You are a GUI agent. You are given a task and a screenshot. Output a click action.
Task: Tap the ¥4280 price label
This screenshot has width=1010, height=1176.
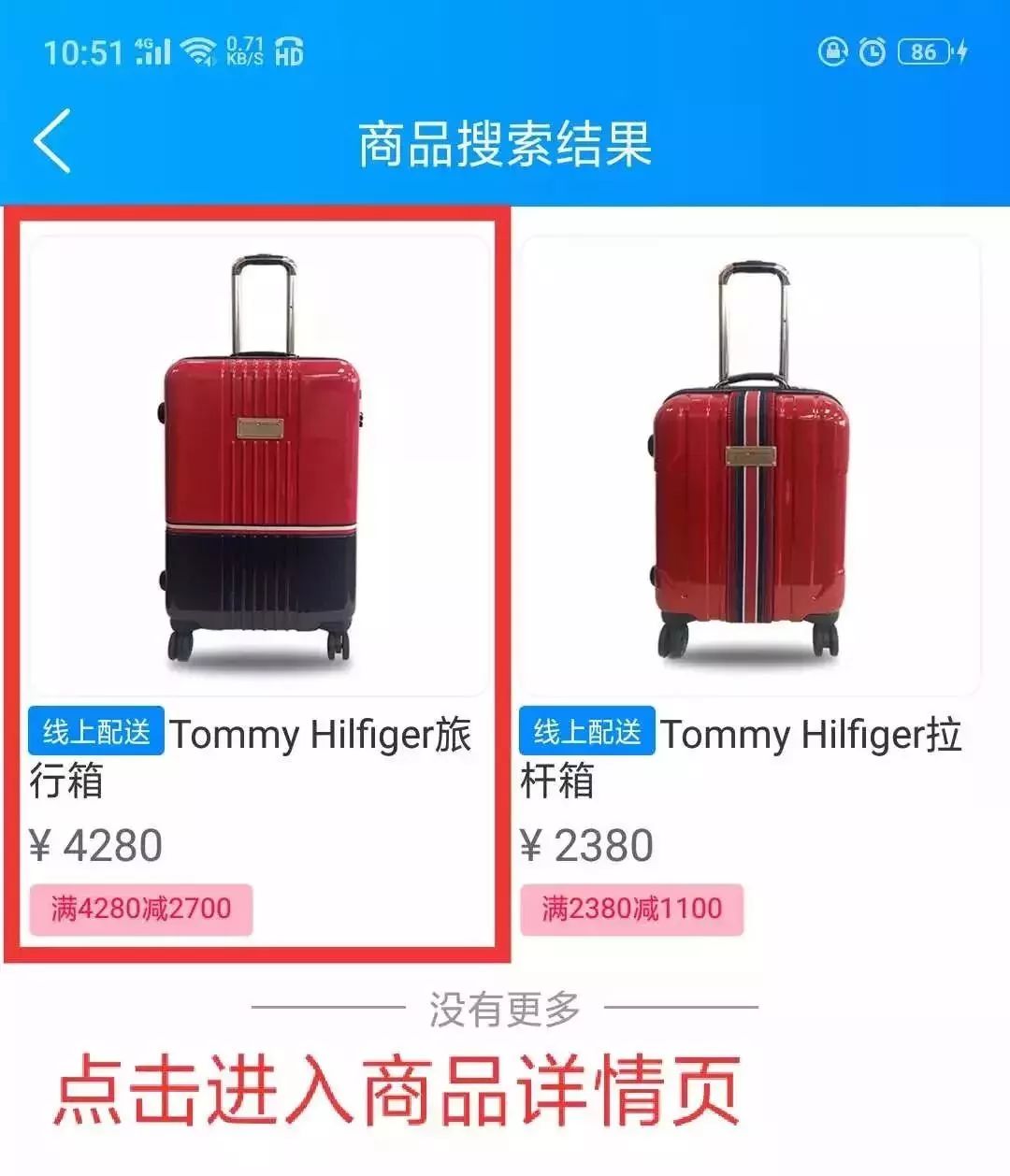pyautogui.click(x=98, y=846)
